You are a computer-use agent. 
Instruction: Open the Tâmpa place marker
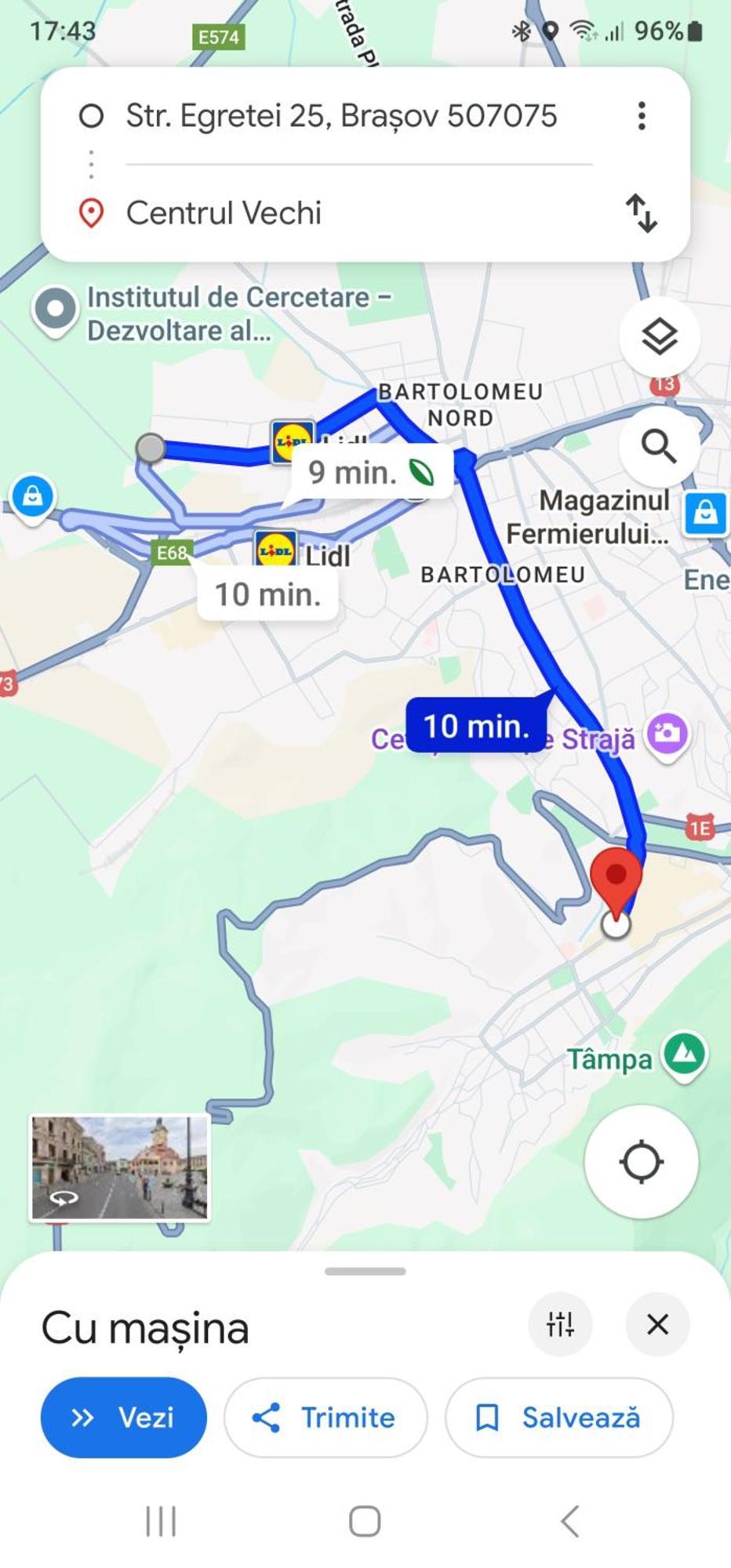point(684,1054)
